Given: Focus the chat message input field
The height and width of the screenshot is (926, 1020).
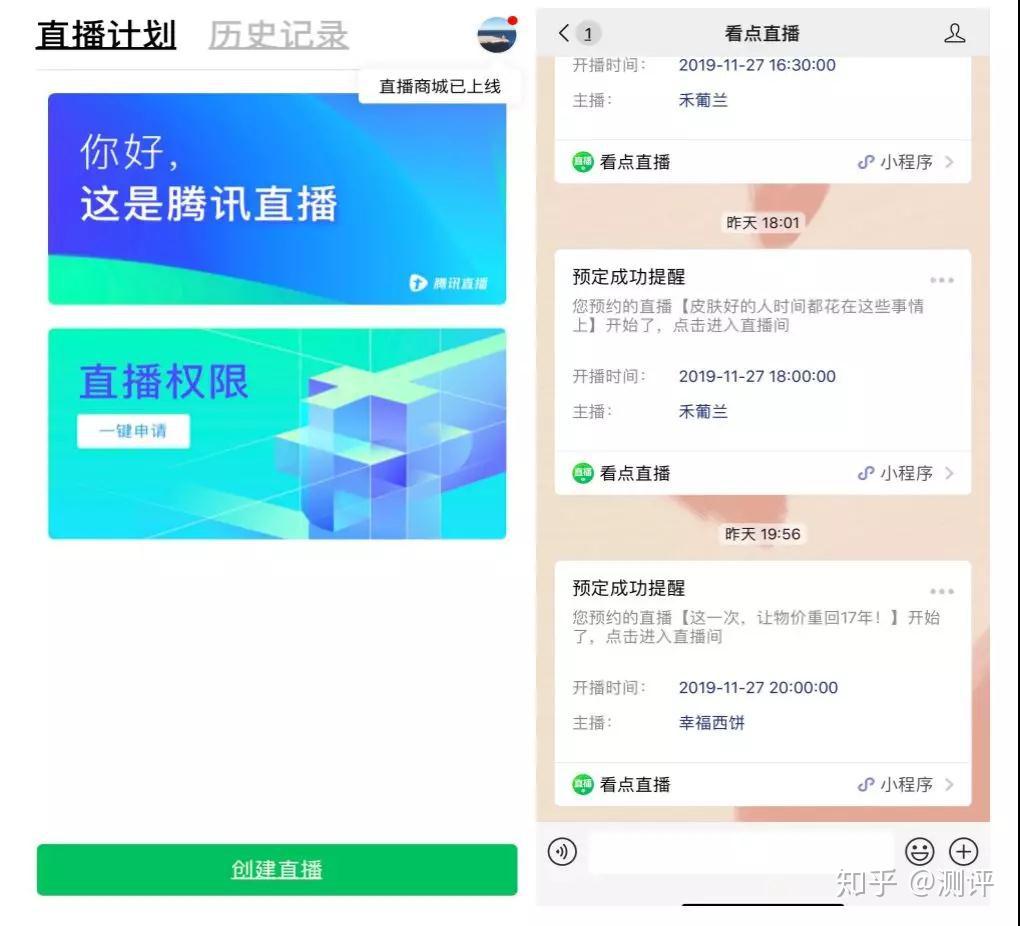Looking at the screenshot, I should (x=740, y=852).
